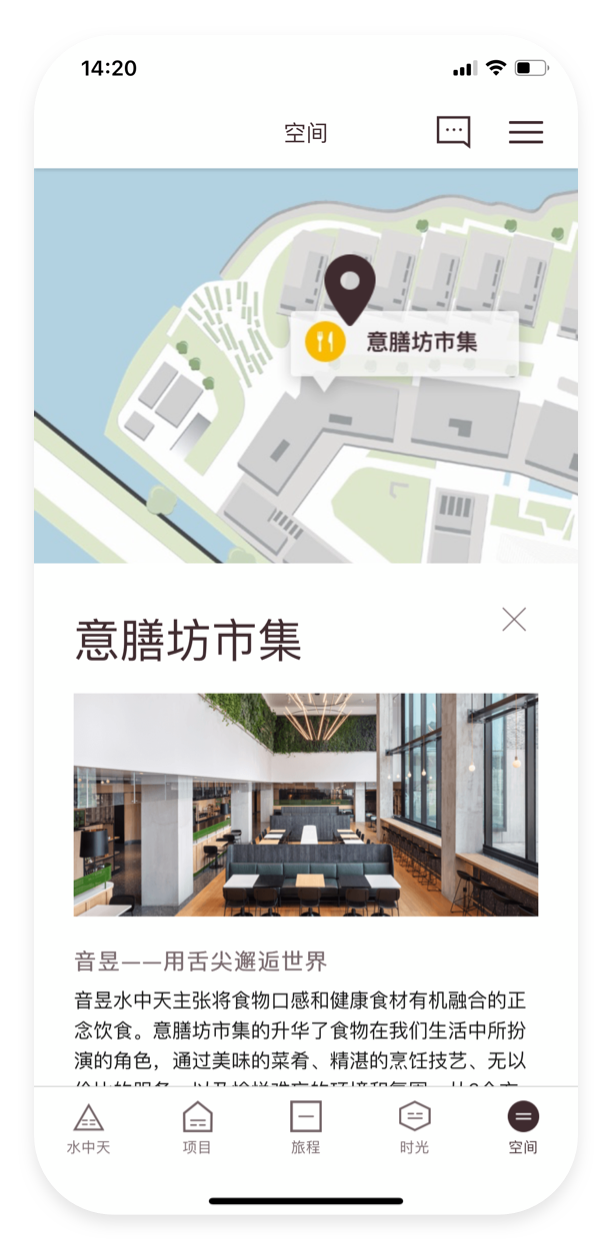Switch to the 项目 tab
612x1250 pixels.
(x=197, y=1127)
